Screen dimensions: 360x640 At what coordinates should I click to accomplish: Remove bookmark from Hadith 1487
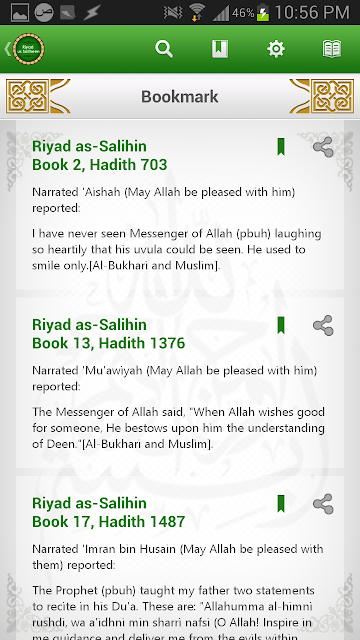(x=281, y=504)
